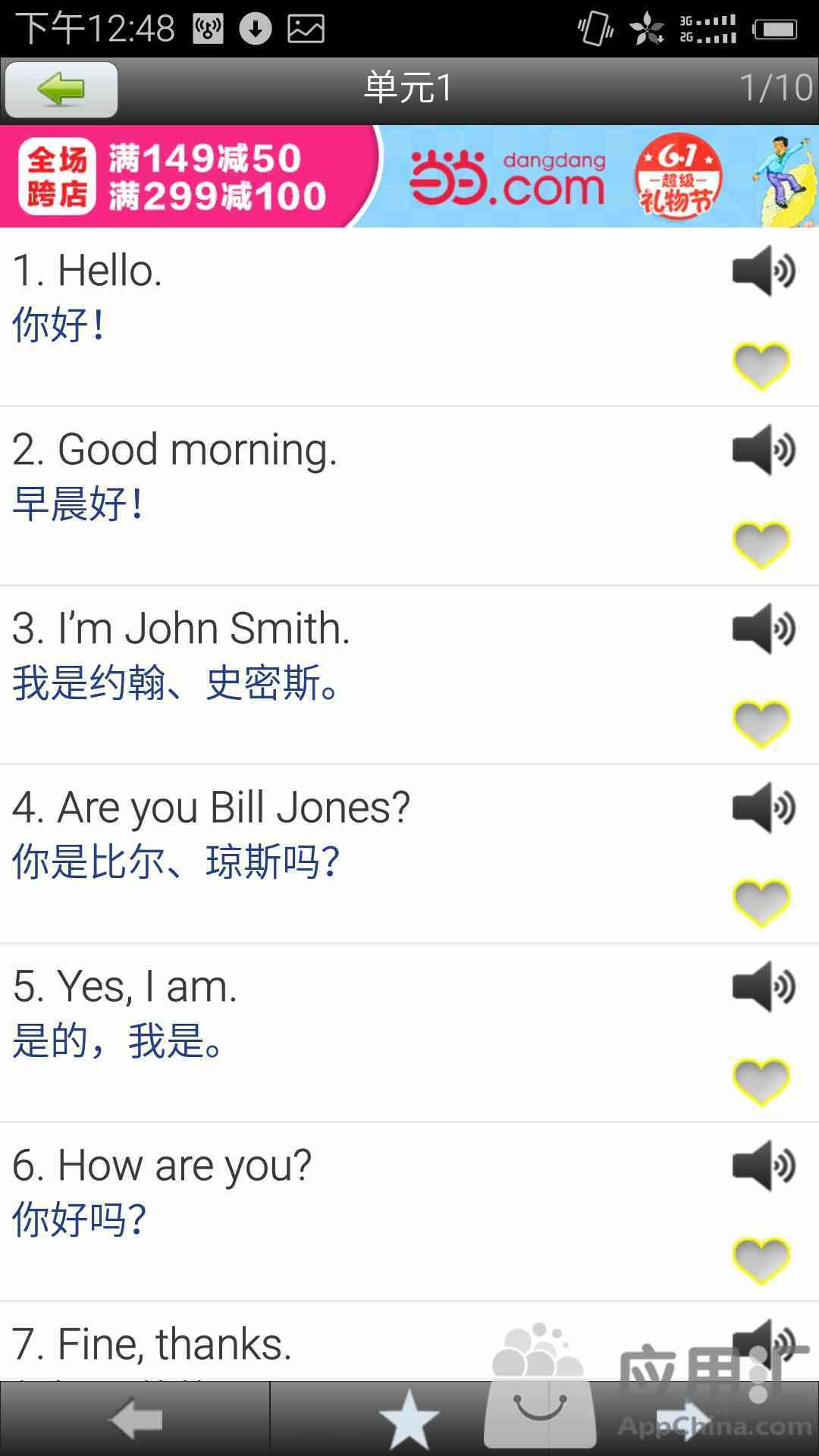Favorite the sentence "How are you?"

tap(761, 1261)
